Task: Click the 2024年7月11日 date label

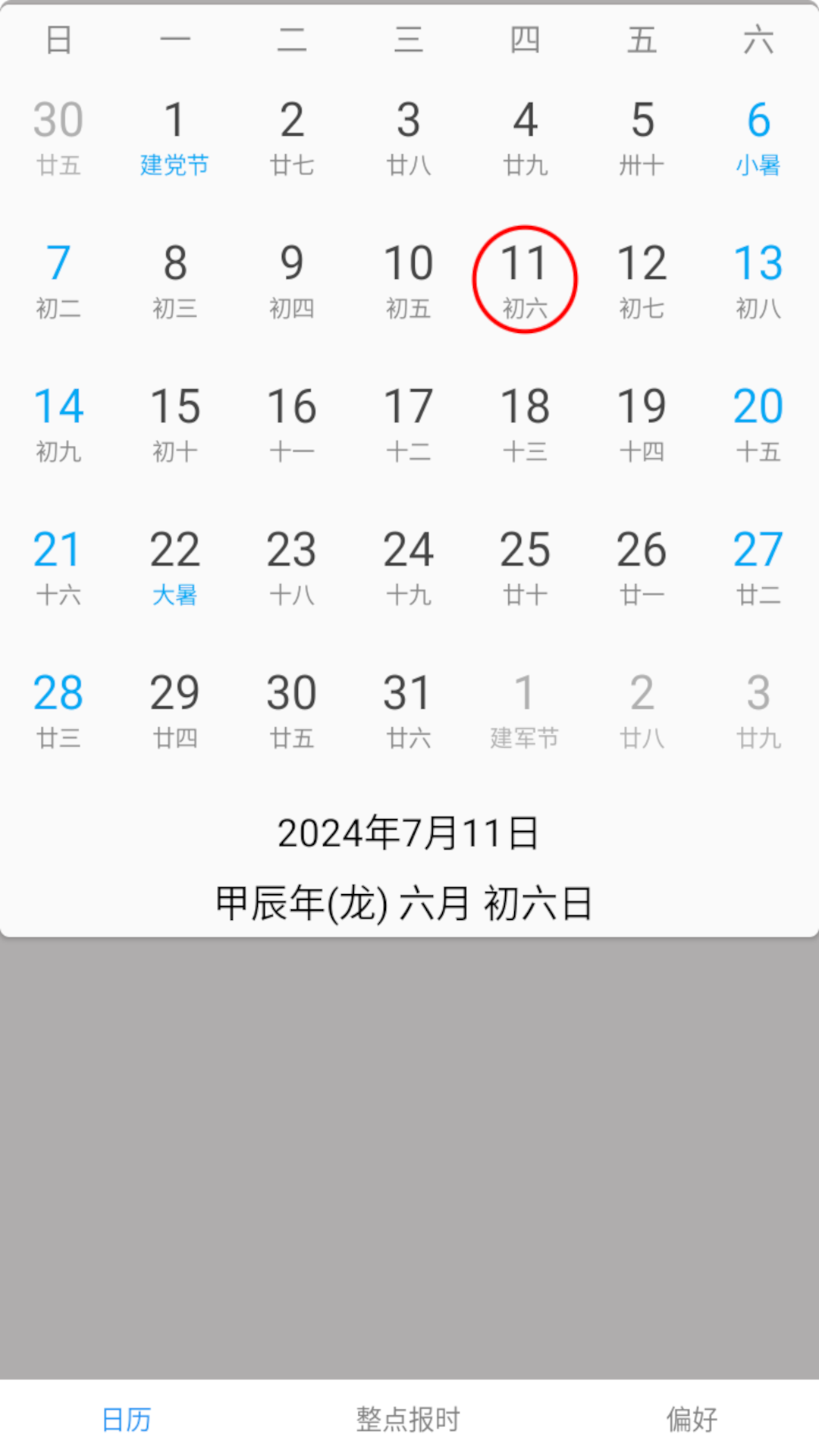Action: pos(409,834)
